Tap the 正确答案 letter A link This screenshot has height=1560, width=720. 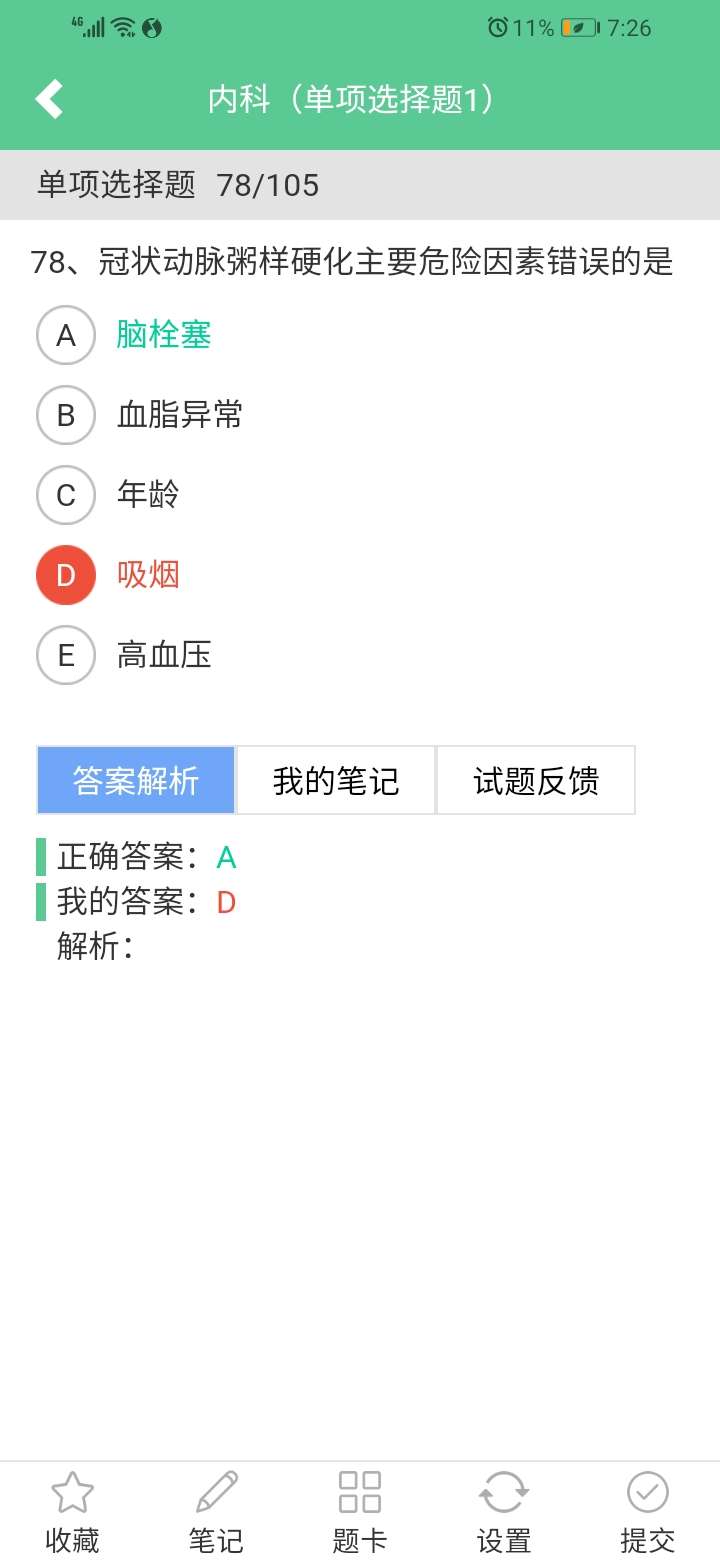click(226, 857)
